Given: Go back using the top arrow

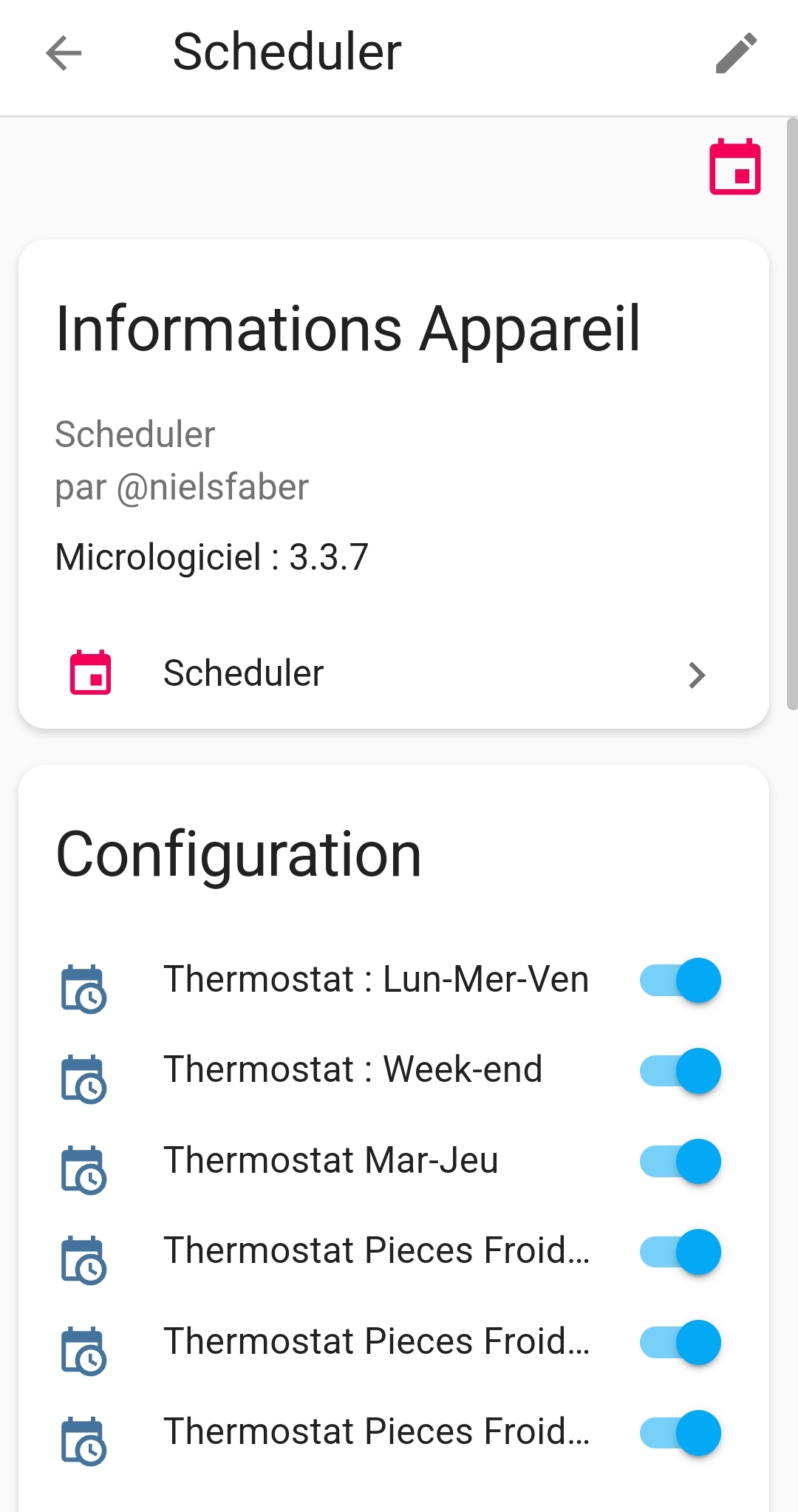Looking at the screenshot, I should point(64,53).
